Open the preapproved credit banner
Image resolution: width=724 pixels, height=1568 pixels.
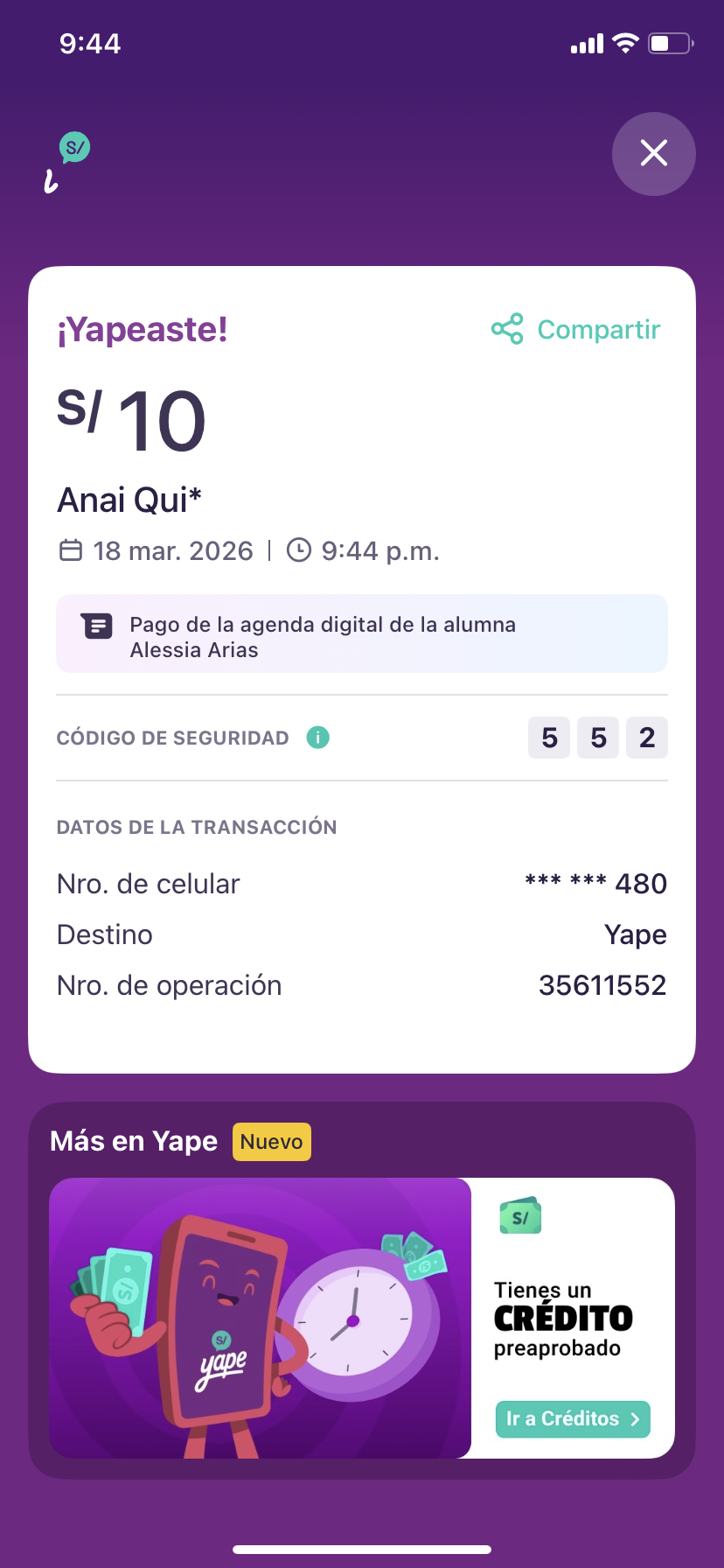261,1317
